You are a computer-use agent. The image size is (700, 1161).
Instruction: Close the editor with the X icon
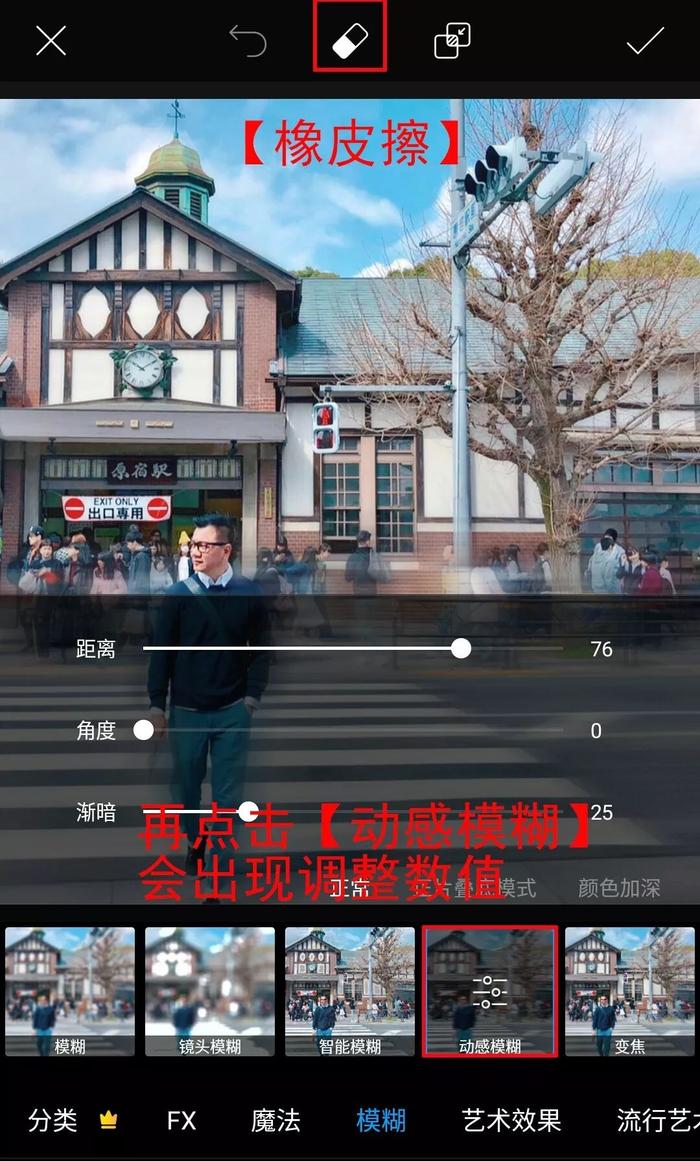51,40
